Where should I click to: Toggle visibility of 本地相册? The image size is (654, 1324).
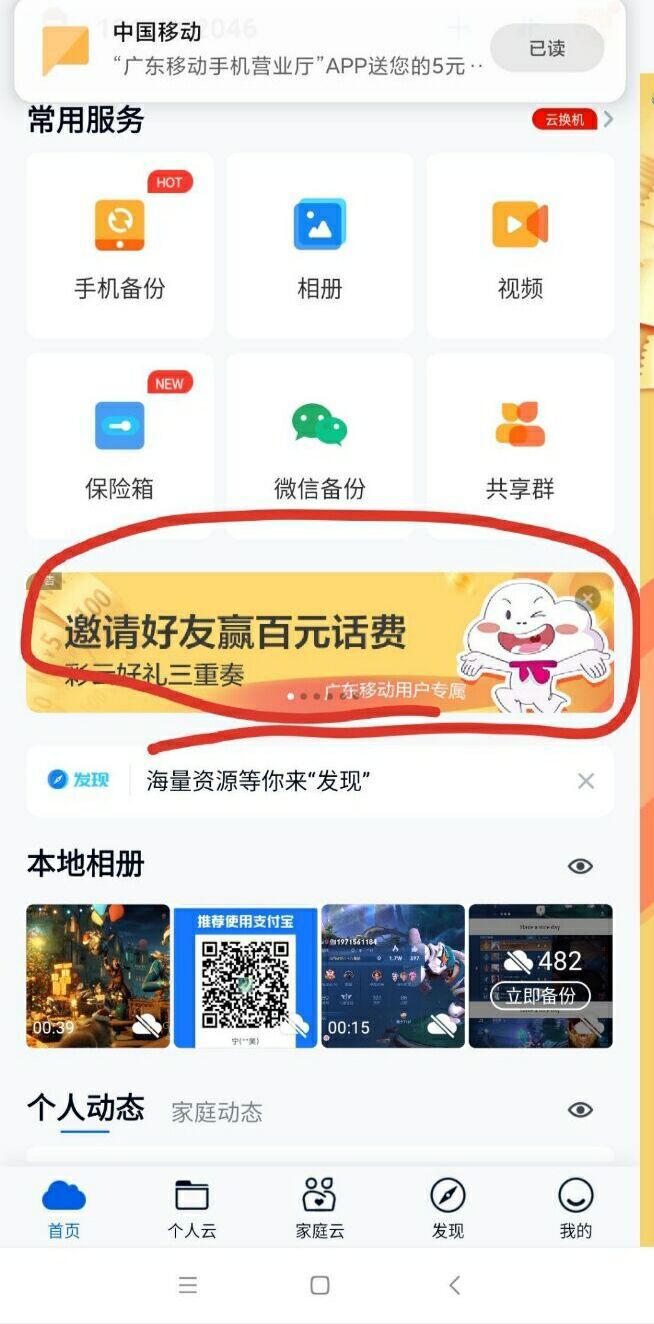click(580, 866)
